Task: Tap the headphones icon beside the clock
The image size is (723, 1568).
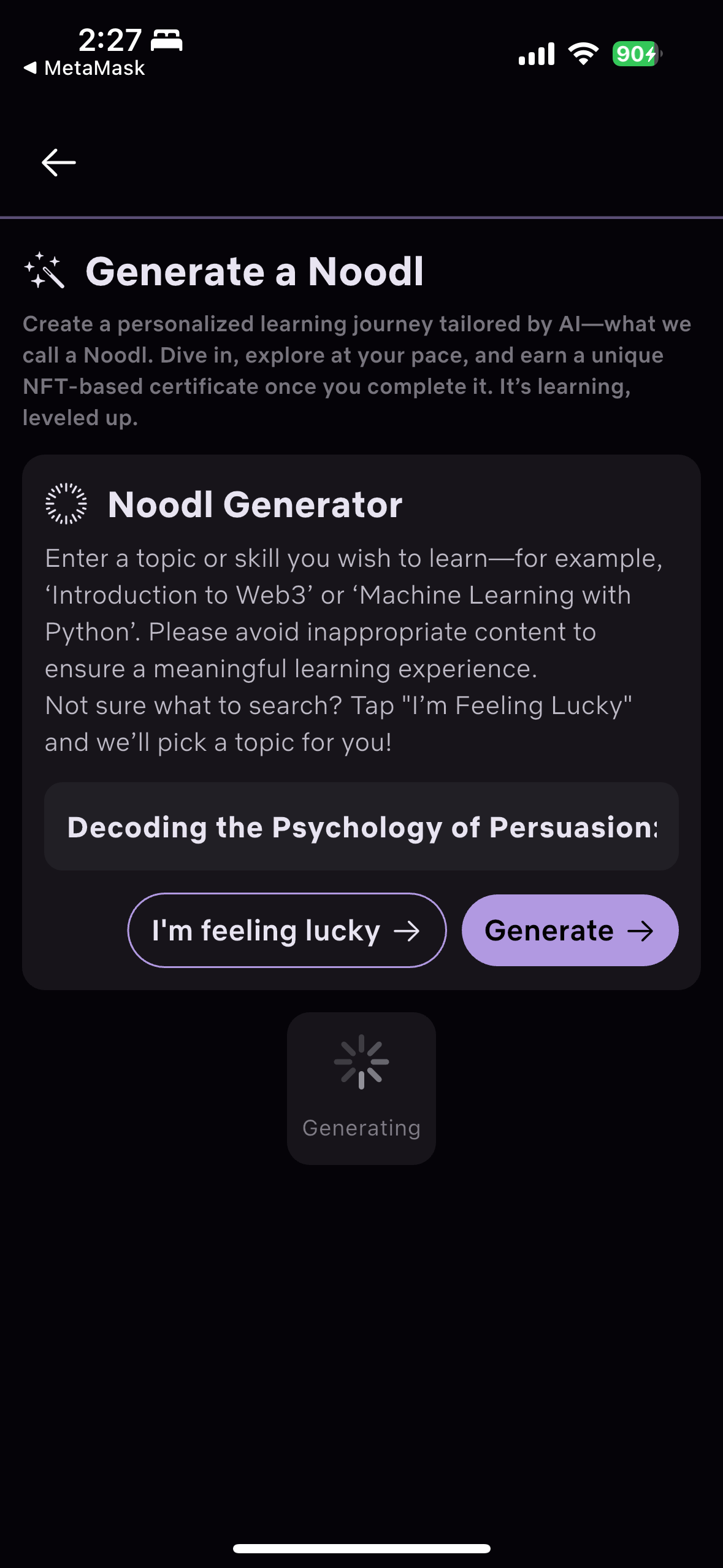Action: 164,41
